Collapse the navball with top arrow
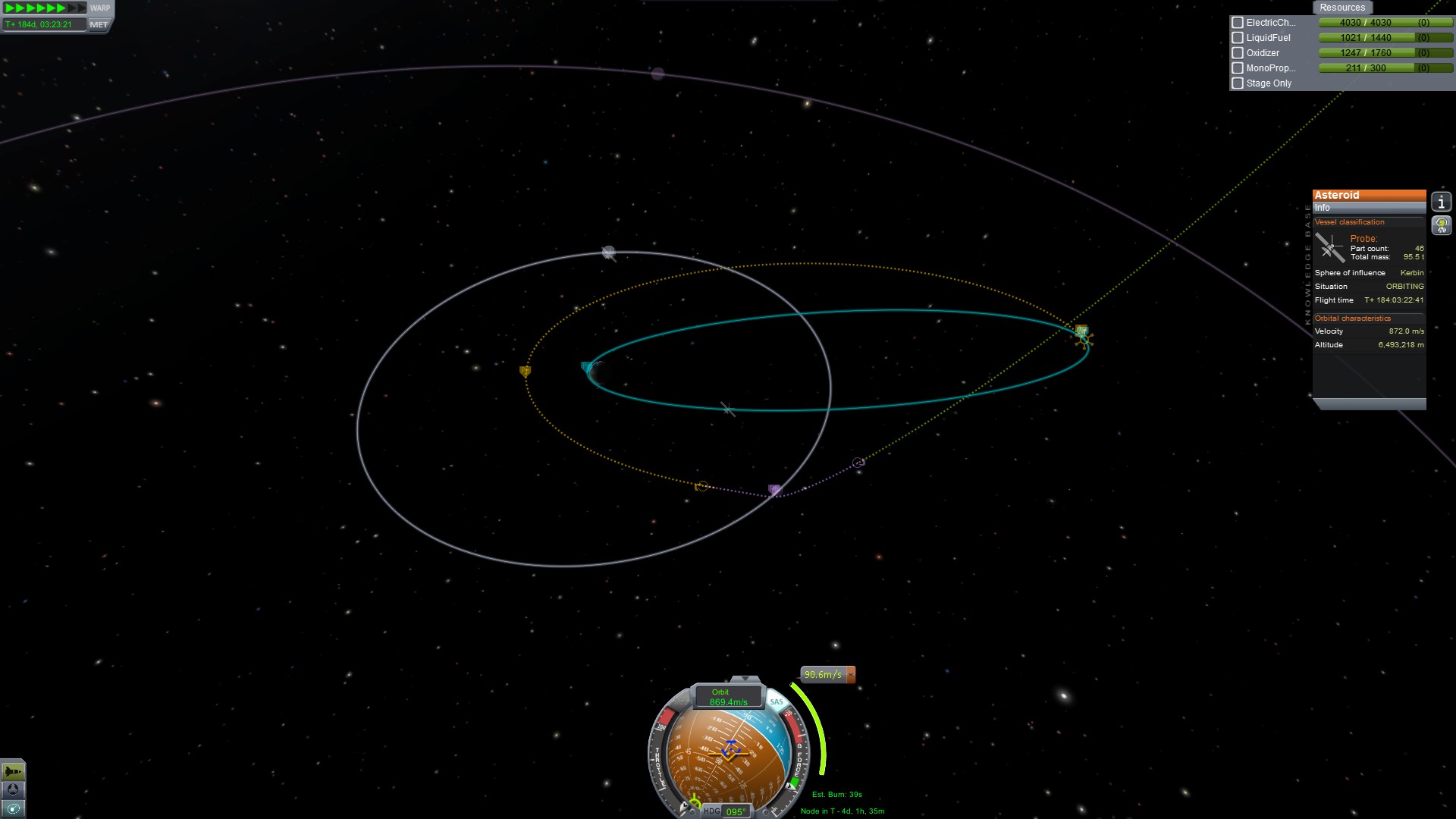Viewport: 1456px width, 819px height. click(x=745, y=679)
